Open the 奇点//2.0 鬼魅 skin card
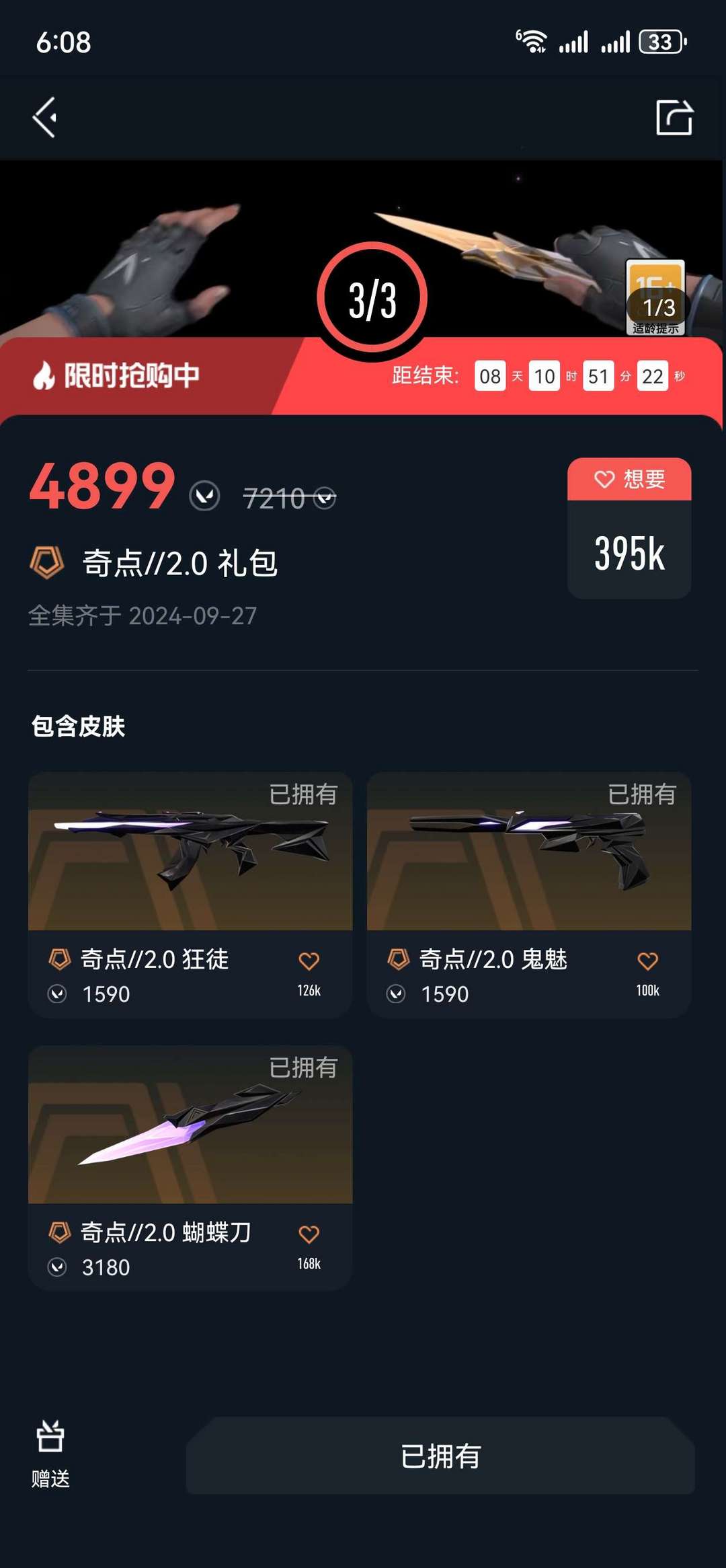This screenshot has height=1568, width=726. 529,895
